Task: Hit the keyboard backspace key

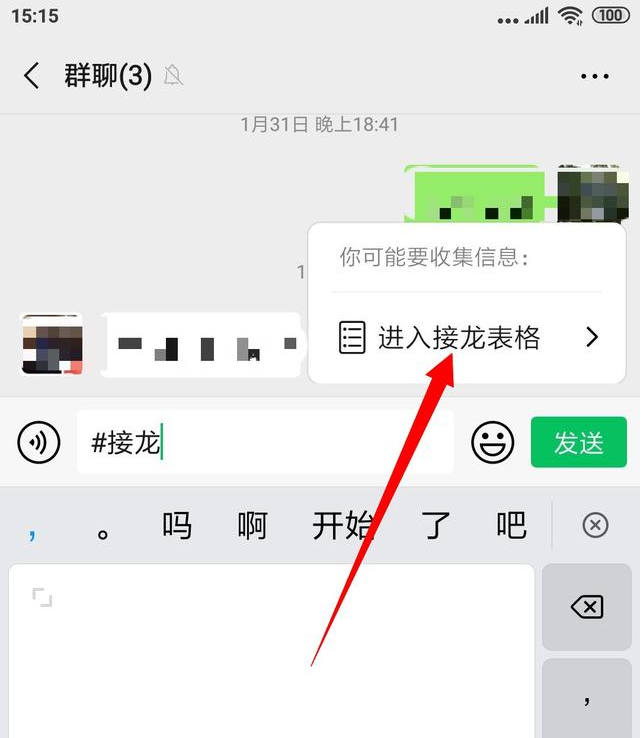Action: pyautogui.click(x=587, y=607)
